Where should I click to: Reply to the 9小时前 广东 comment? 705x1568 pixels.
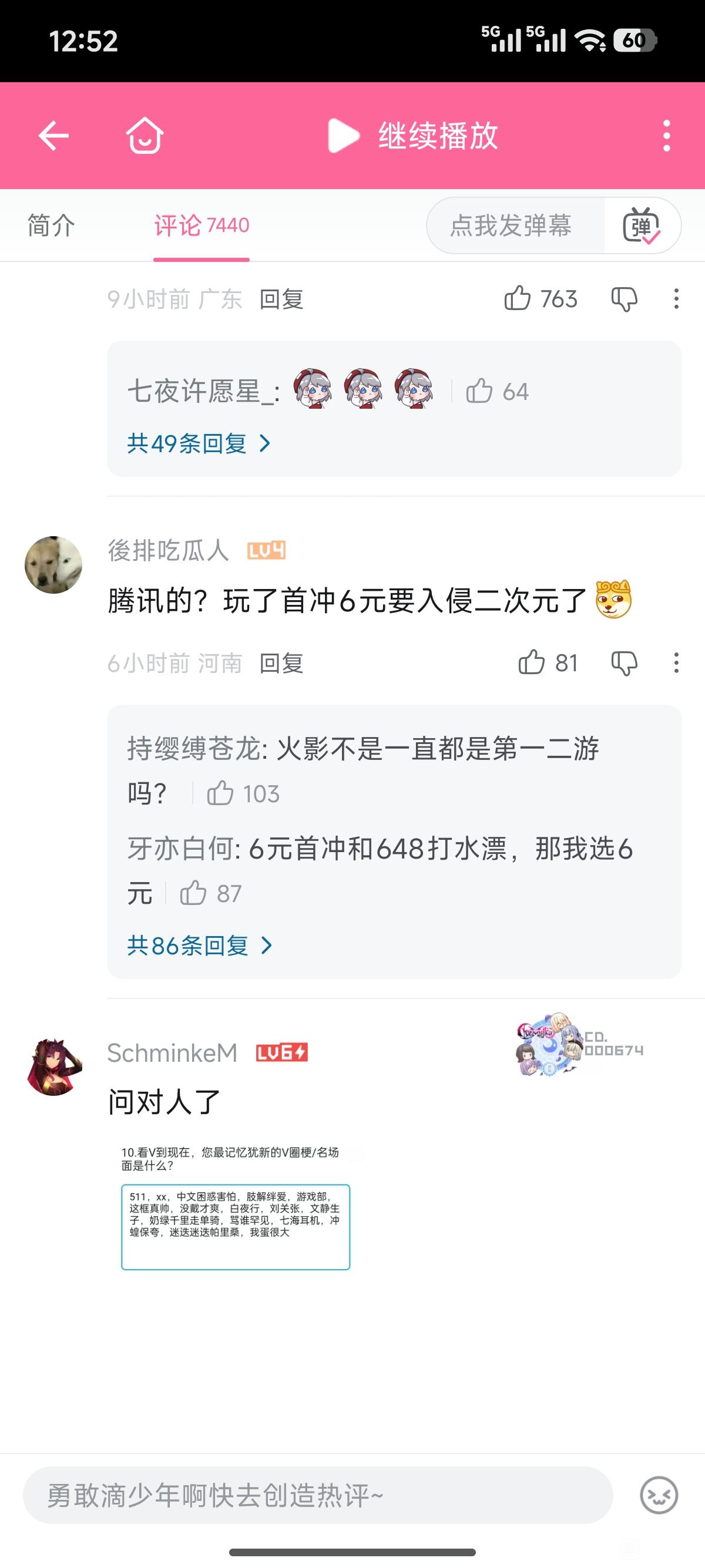coord(281,299)
